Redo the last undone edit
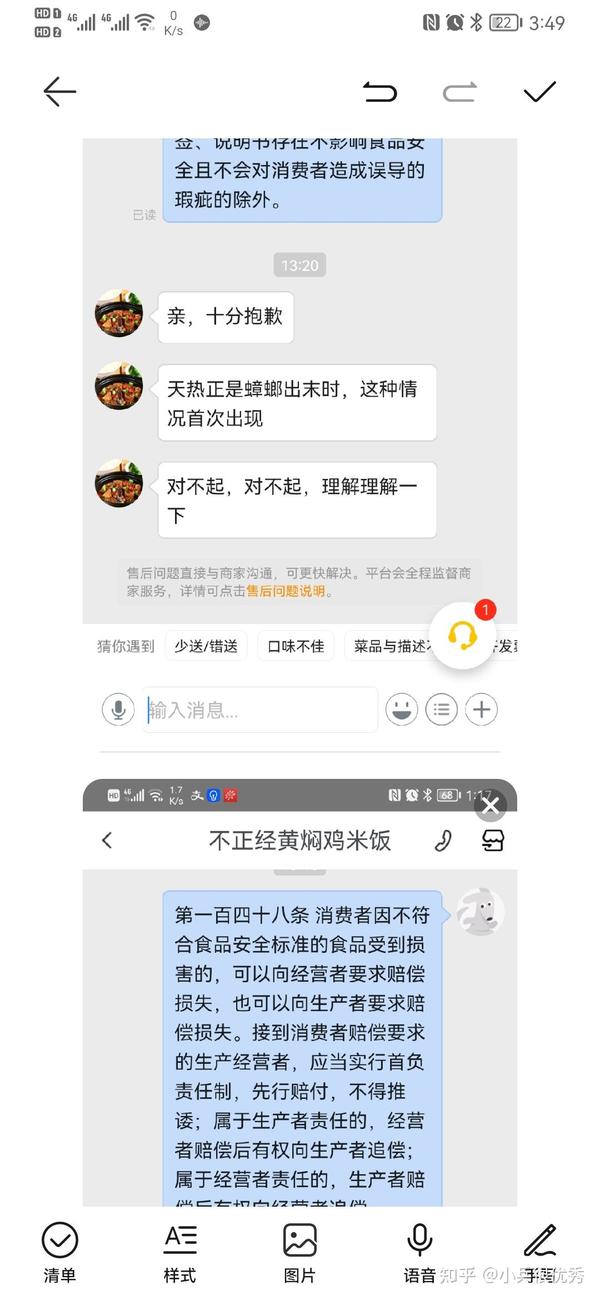 tap(460, 92)
